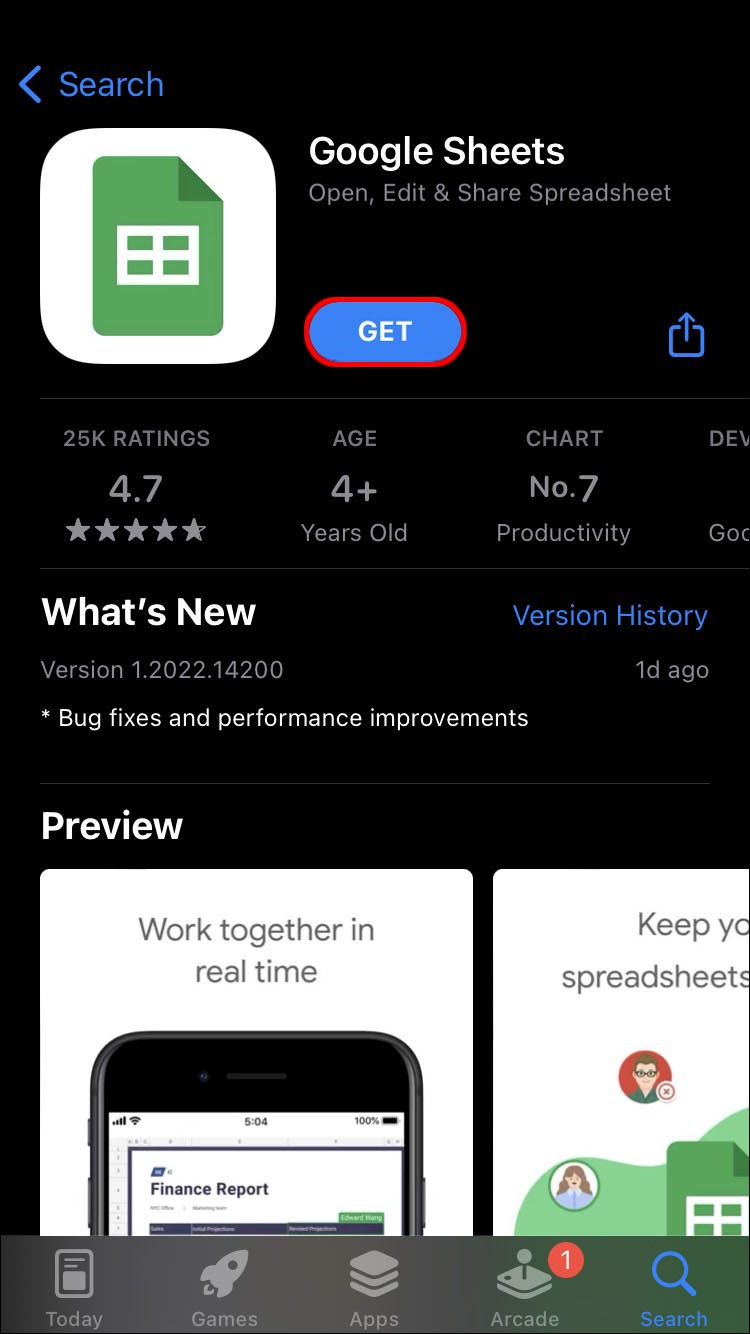Switch to the Games tab
750x1334 pixels.
click(x=224, y=1288)
